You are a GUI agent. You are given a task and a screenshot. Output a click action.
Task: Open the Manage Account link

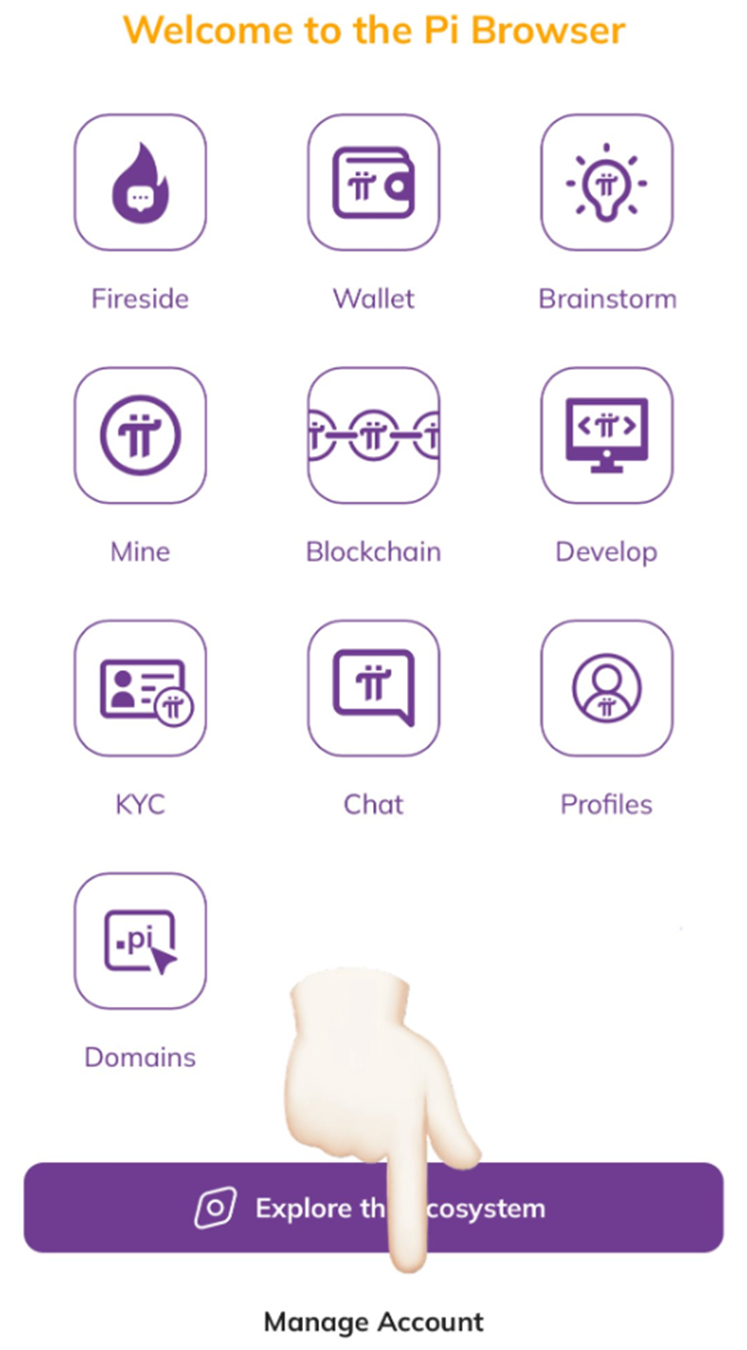[x=373, y=1322]
